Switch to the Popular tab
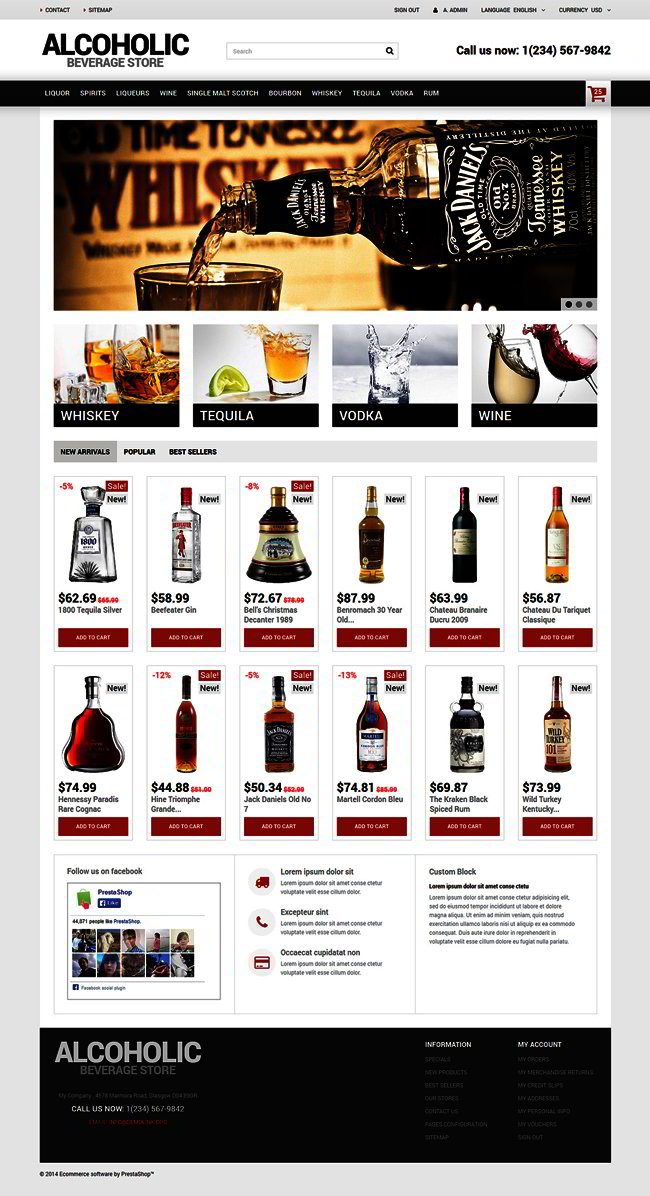650x1196 pixels. 140,452
